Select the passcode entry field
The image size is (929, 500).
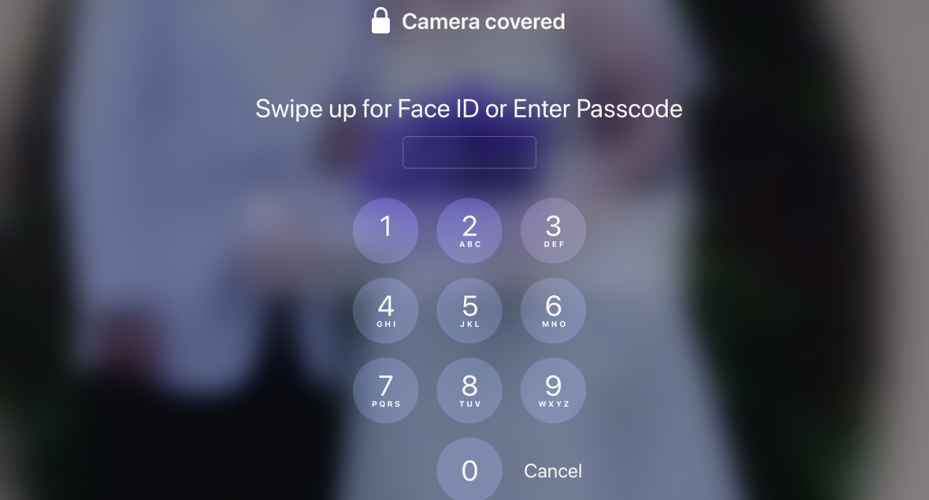(x=469, y=153)
